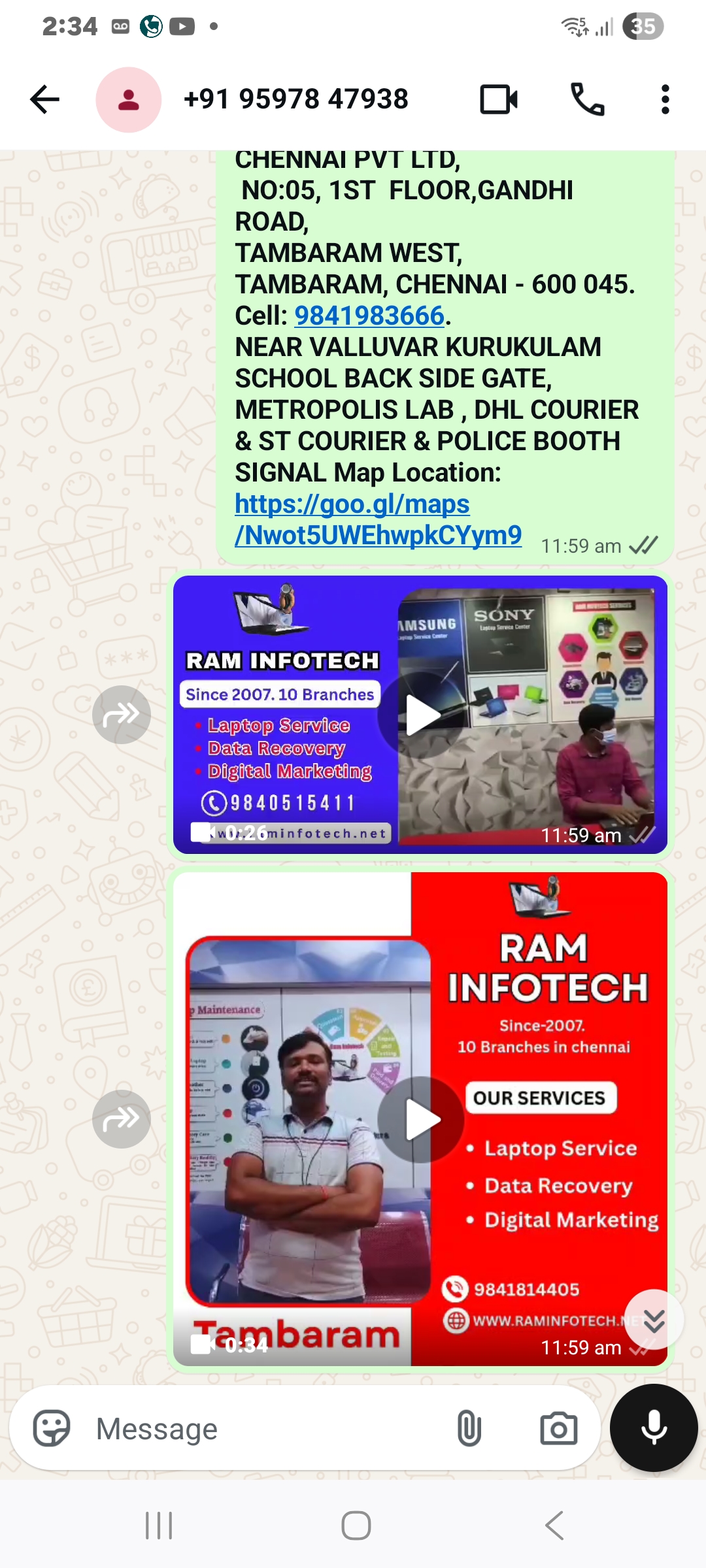Open recent apps from the navigation bar
Screen dimensions: 706x1568
point(159,1526)
